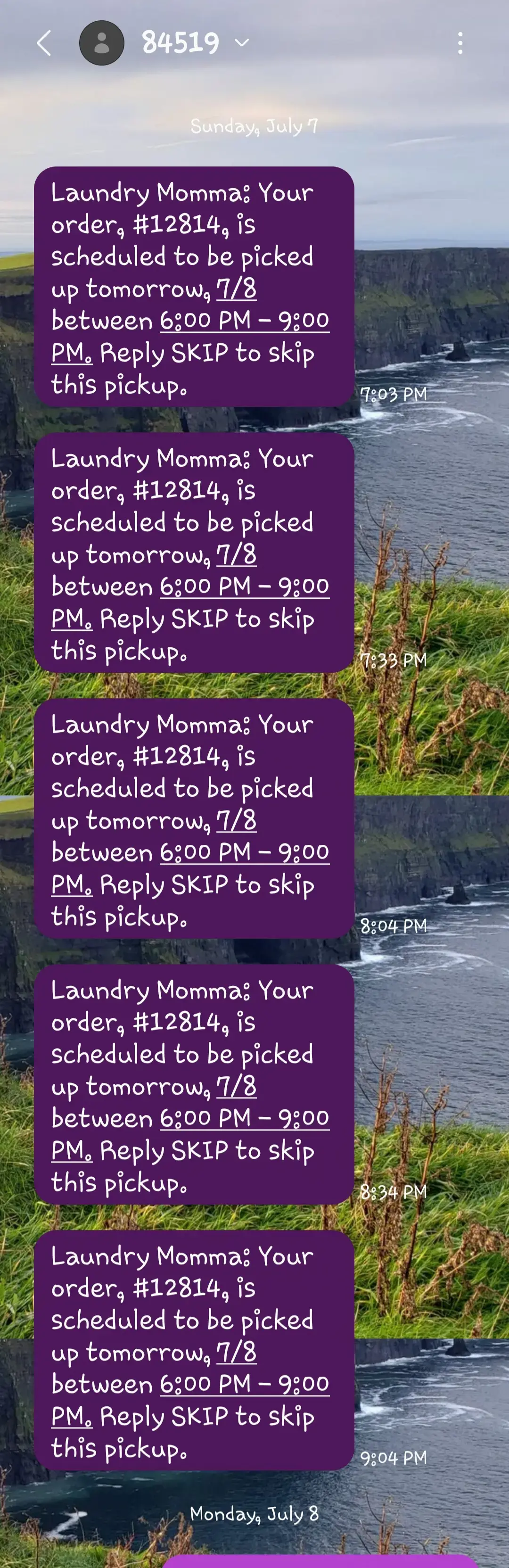Open the 6:00 PM – 9:00 PM link in 8:34 PM message
509x1568 pixels.
click(244, 1118)
